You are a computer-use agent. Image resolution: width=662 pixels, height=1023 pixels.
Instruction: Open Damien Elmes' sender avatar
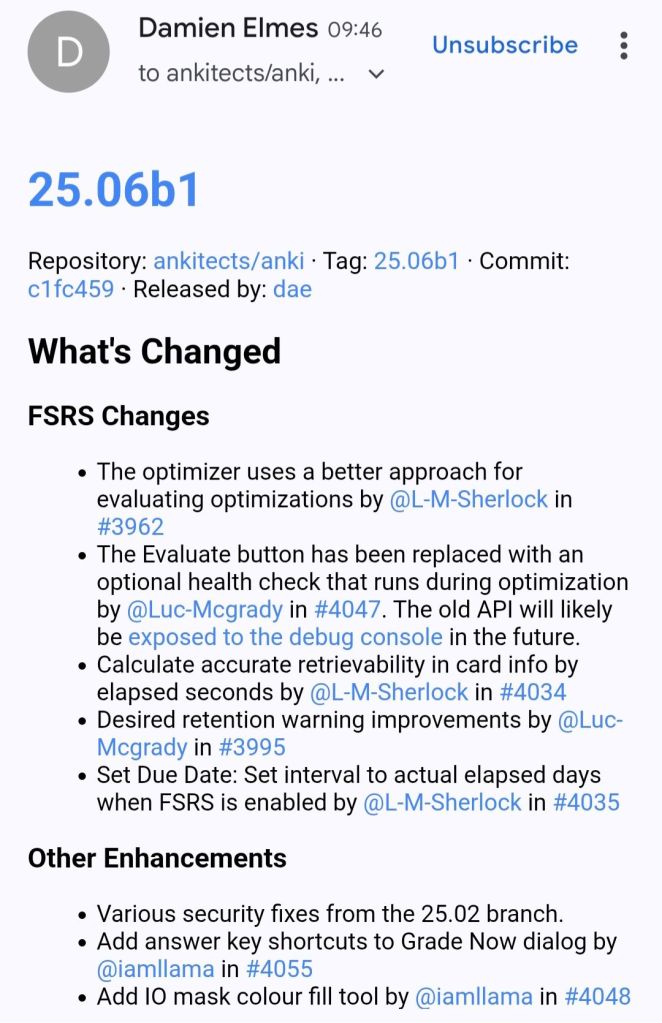tap(69, 52)
